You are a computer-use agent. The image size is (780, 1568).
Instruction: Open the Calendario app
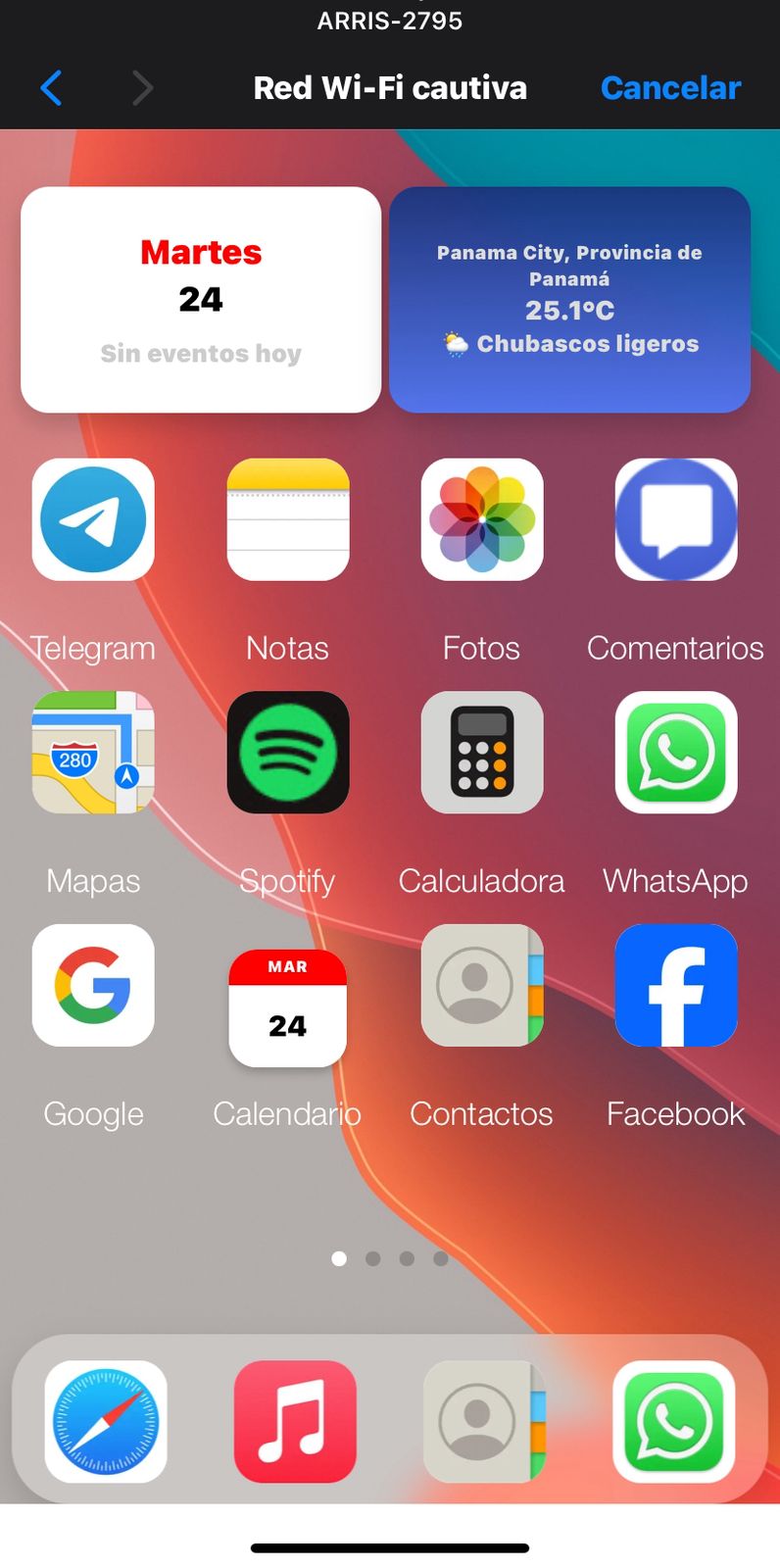click(x=287, y=986)
